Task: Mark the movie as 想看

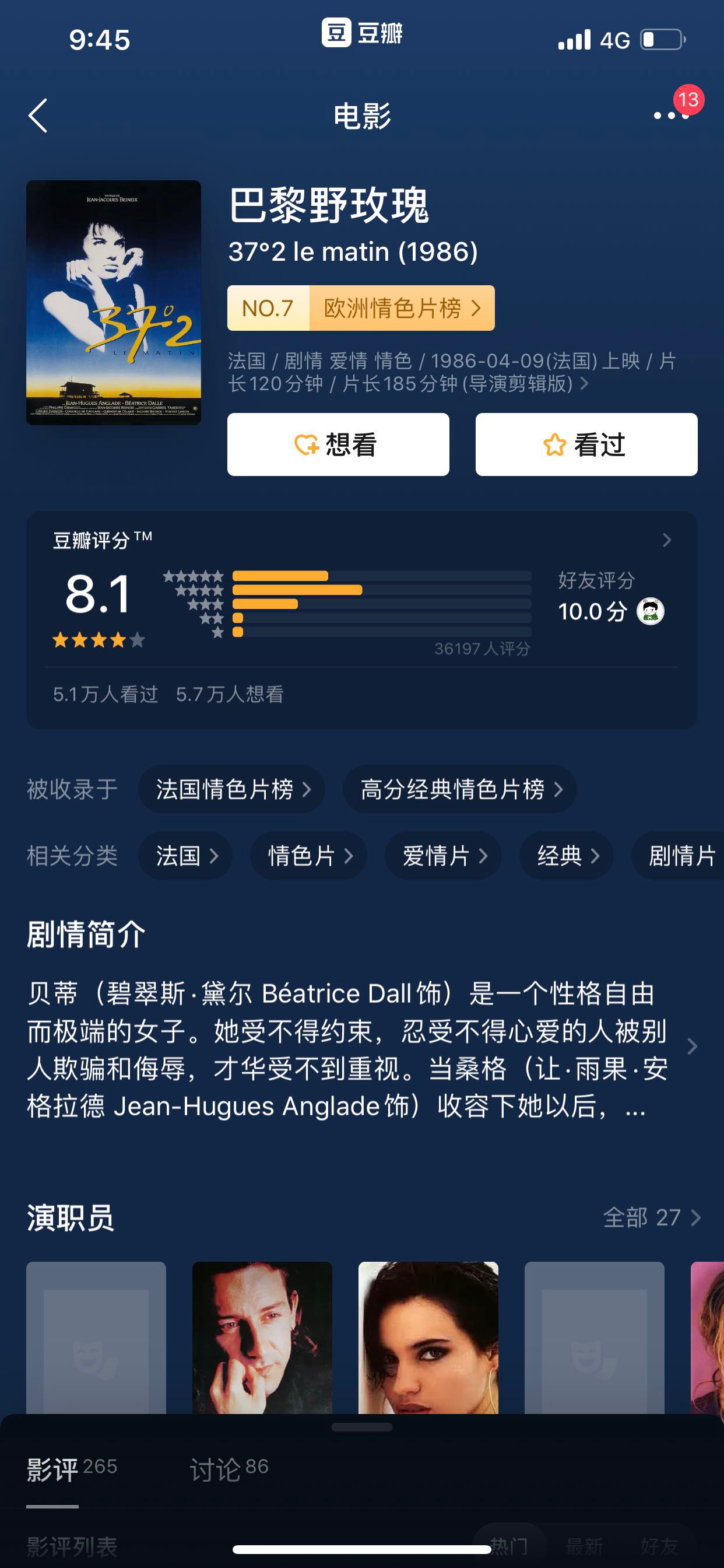Action: (x=338, y=444)
